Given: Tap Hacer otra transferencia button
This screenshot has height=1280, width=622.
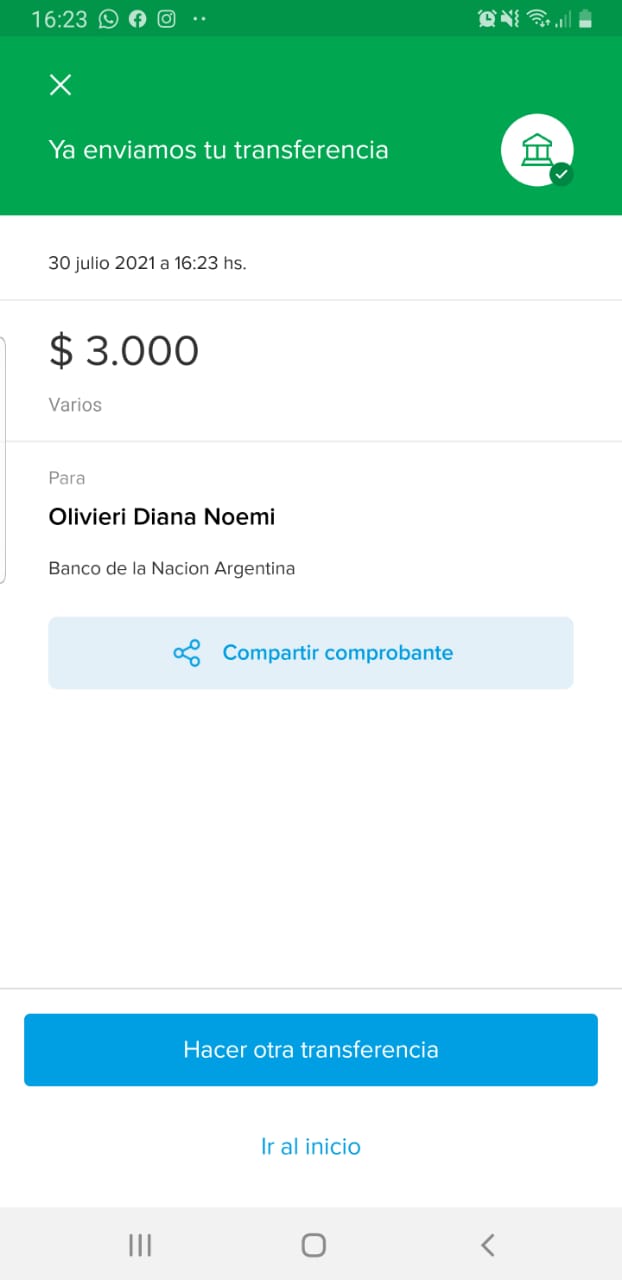Looking at the screenshot, I should click(x=311, y=1050).
